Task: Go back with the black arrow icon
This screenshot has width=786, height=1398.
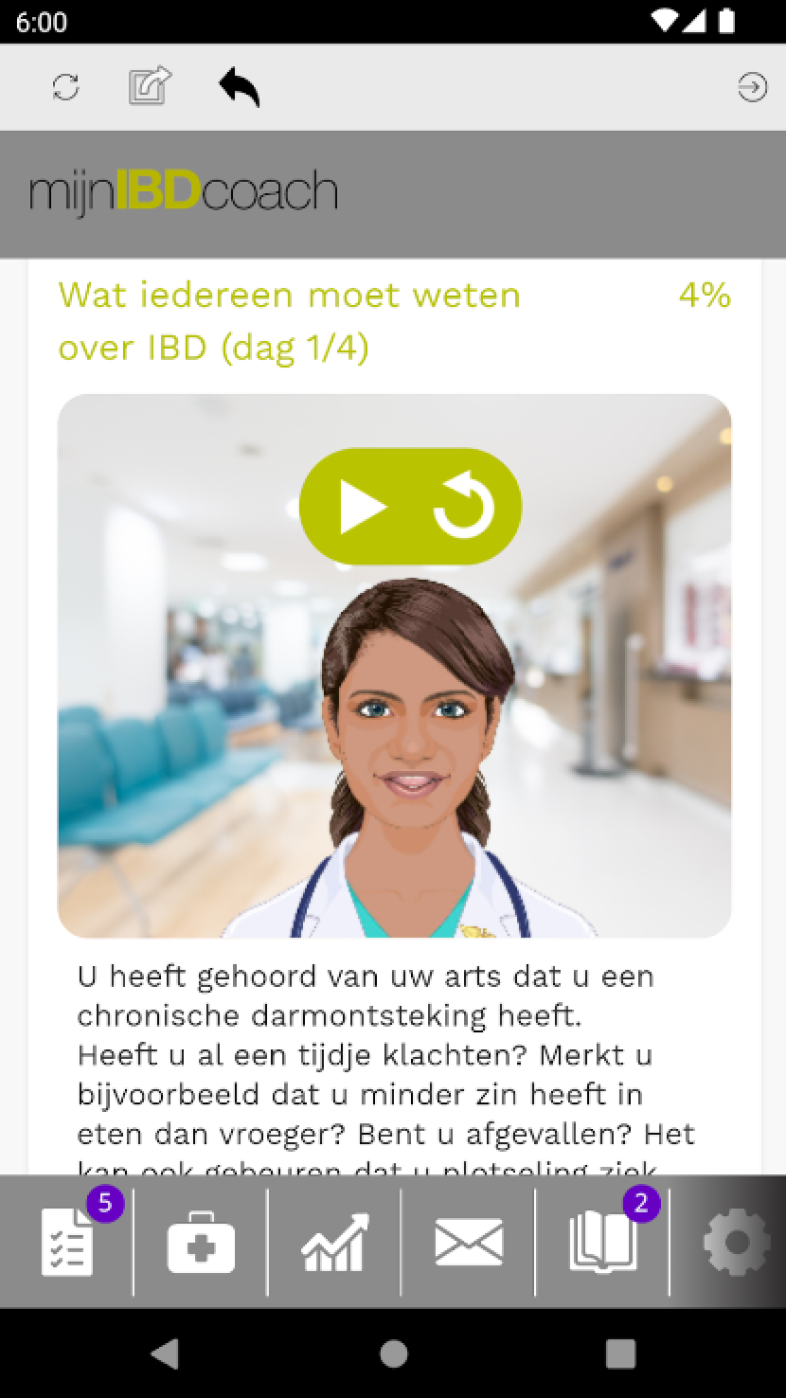Action: click(x=239, y=87)
